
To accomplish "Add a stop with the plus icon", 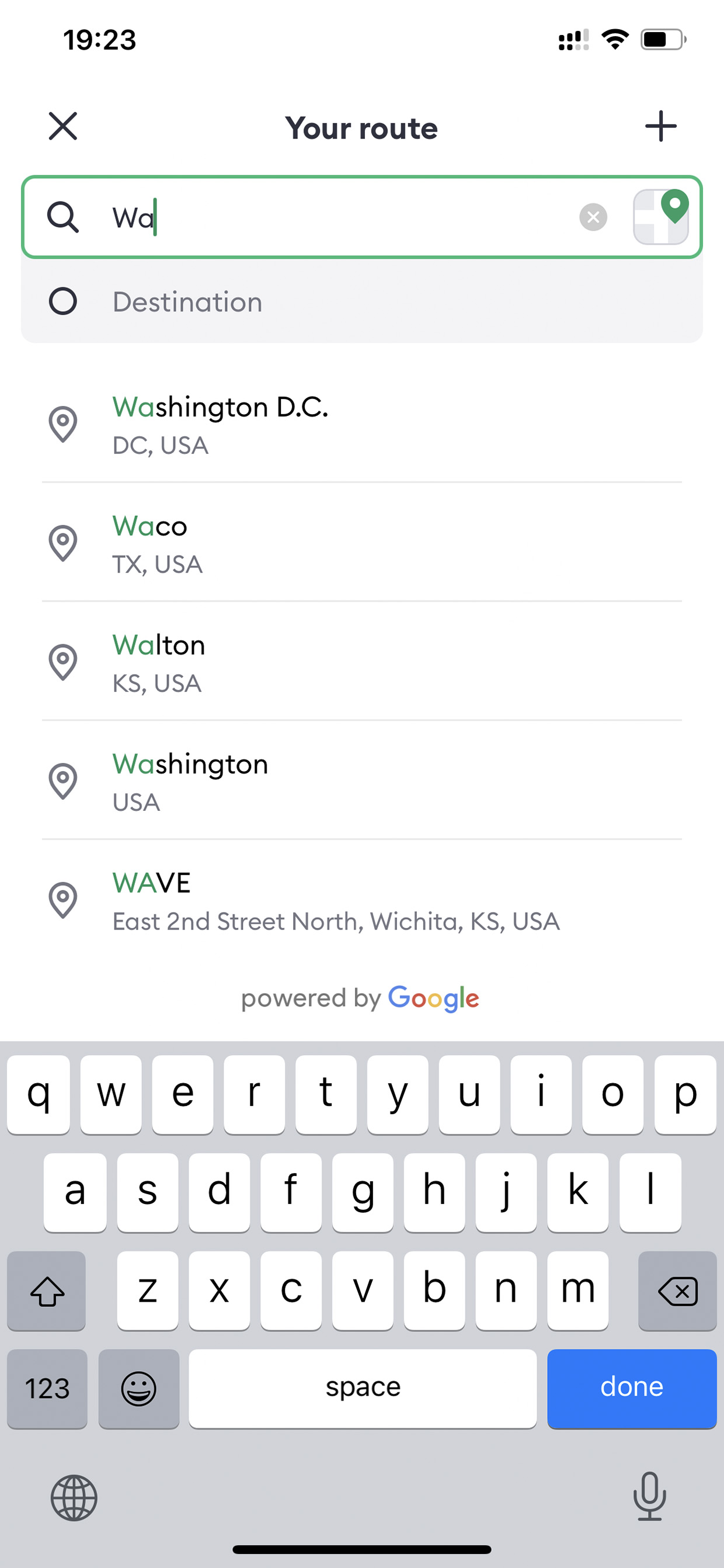I will click(x=661, y=126).
